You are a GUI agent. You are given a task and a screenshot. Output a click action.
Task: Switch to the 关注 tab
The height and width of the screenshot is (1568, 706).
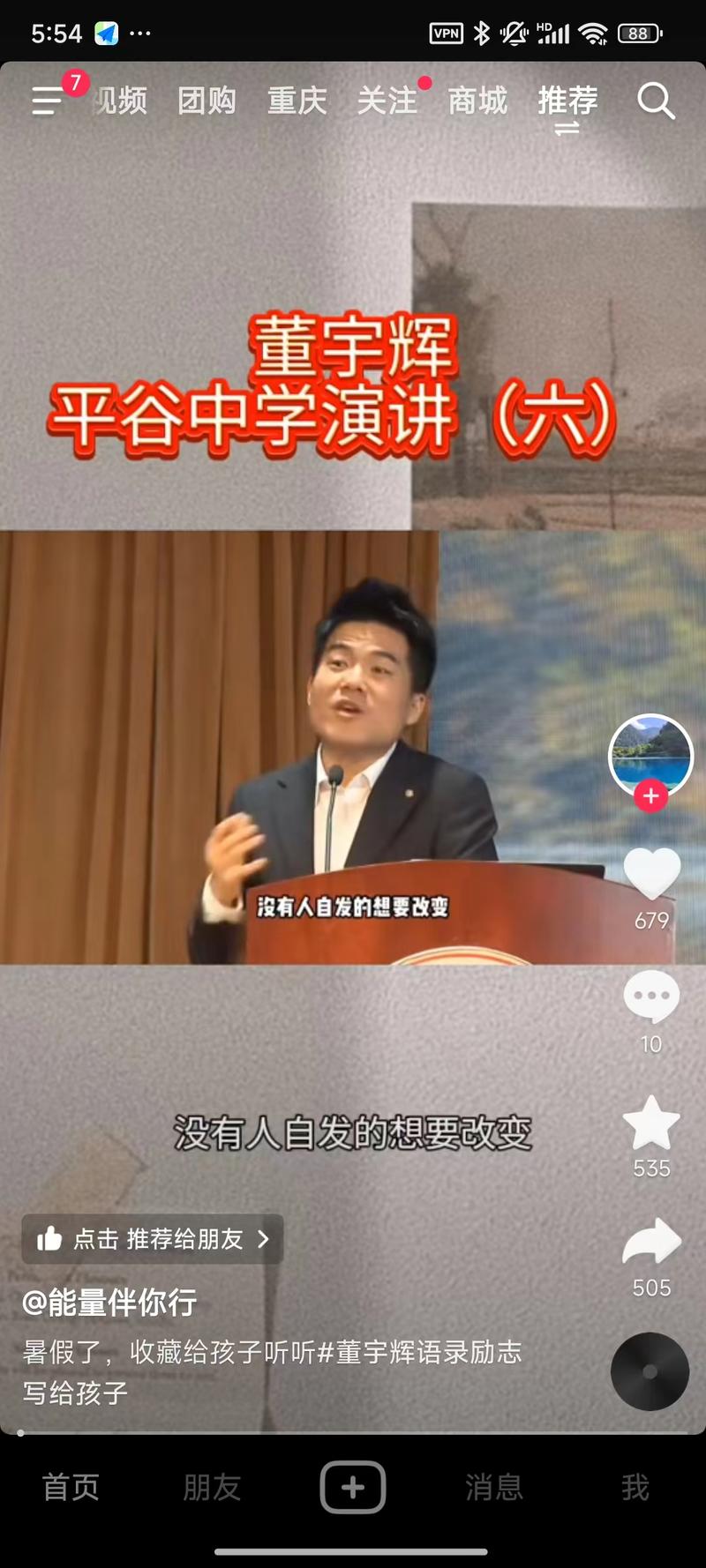tap(387, 101)
